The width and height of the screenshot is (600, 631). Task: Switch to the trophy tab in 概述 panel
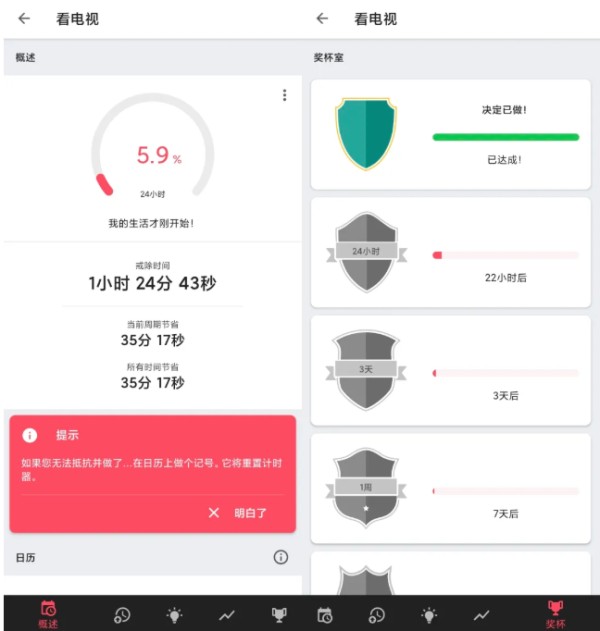279,615
